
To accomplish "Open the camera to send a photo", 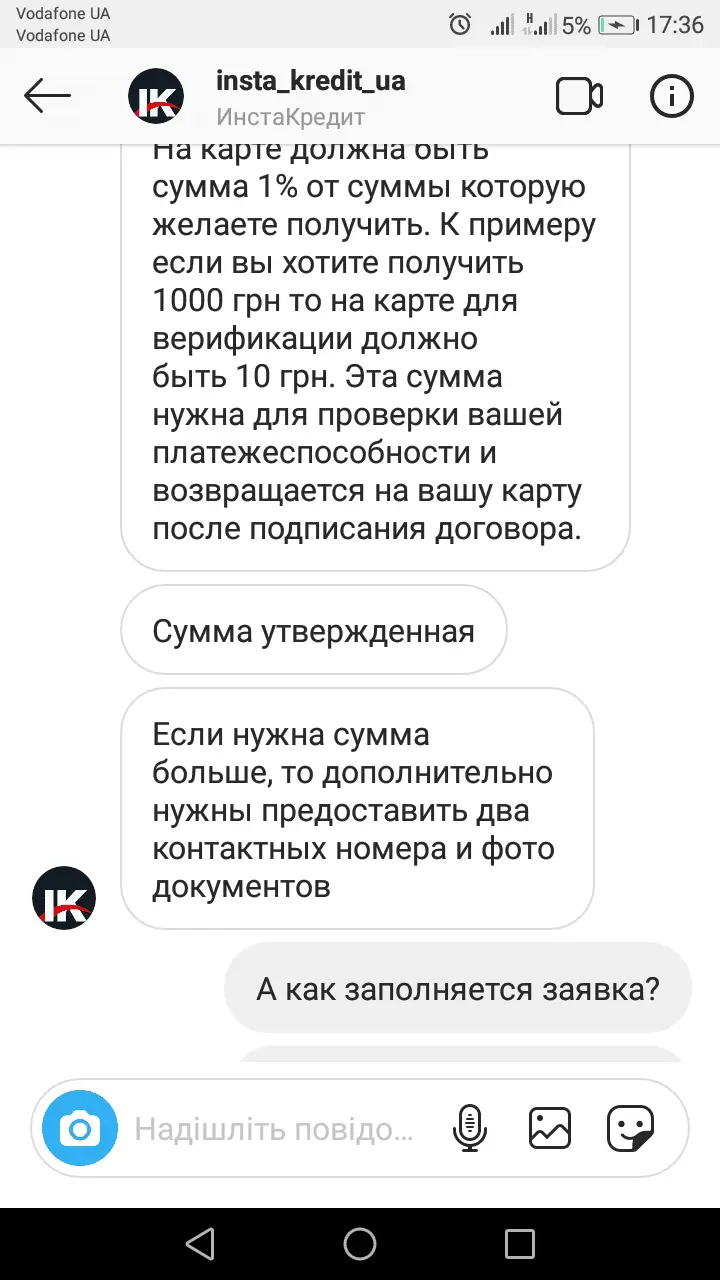I will (x=80, y=1130).
